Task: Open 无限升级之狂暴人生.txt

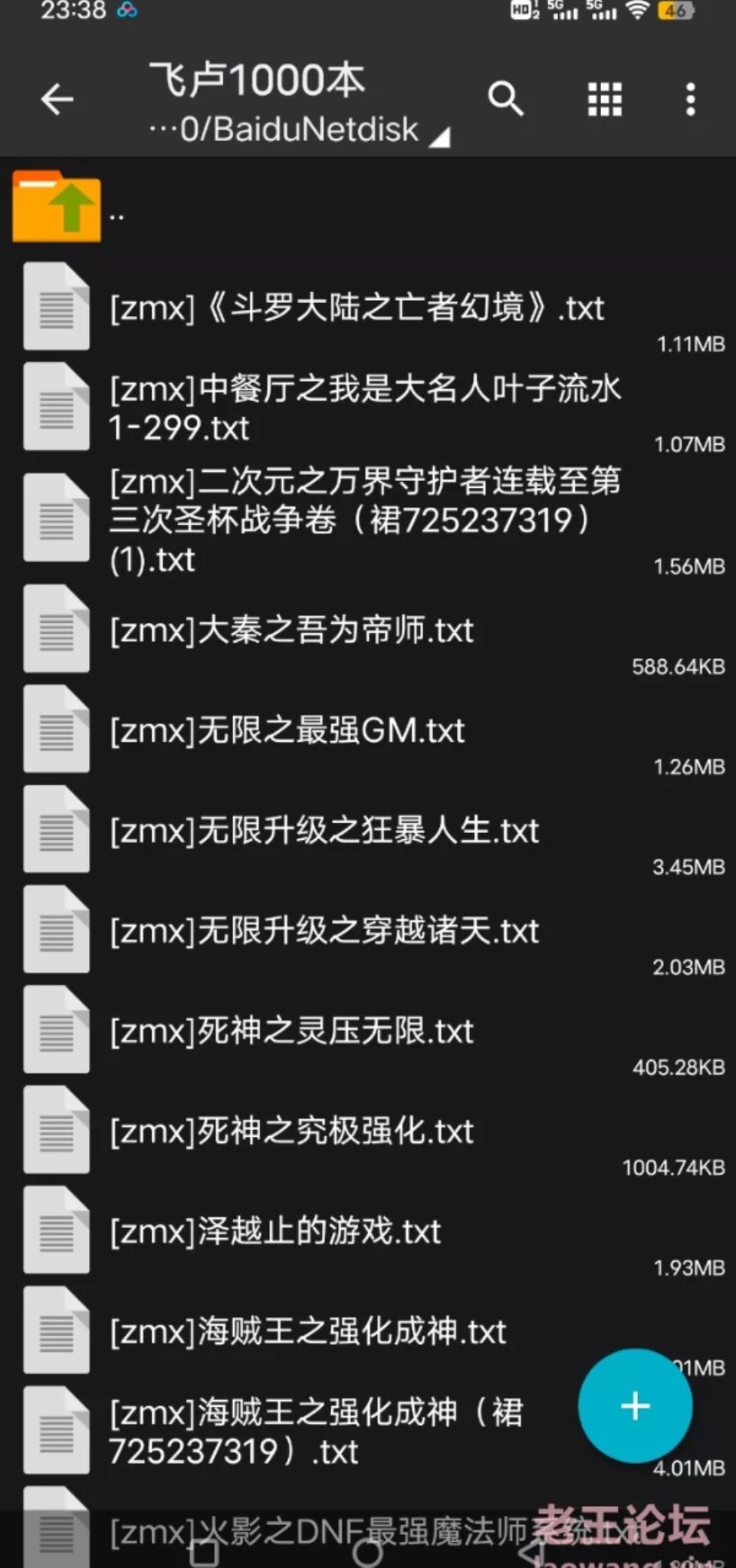Action: click(x=368, y=831)
